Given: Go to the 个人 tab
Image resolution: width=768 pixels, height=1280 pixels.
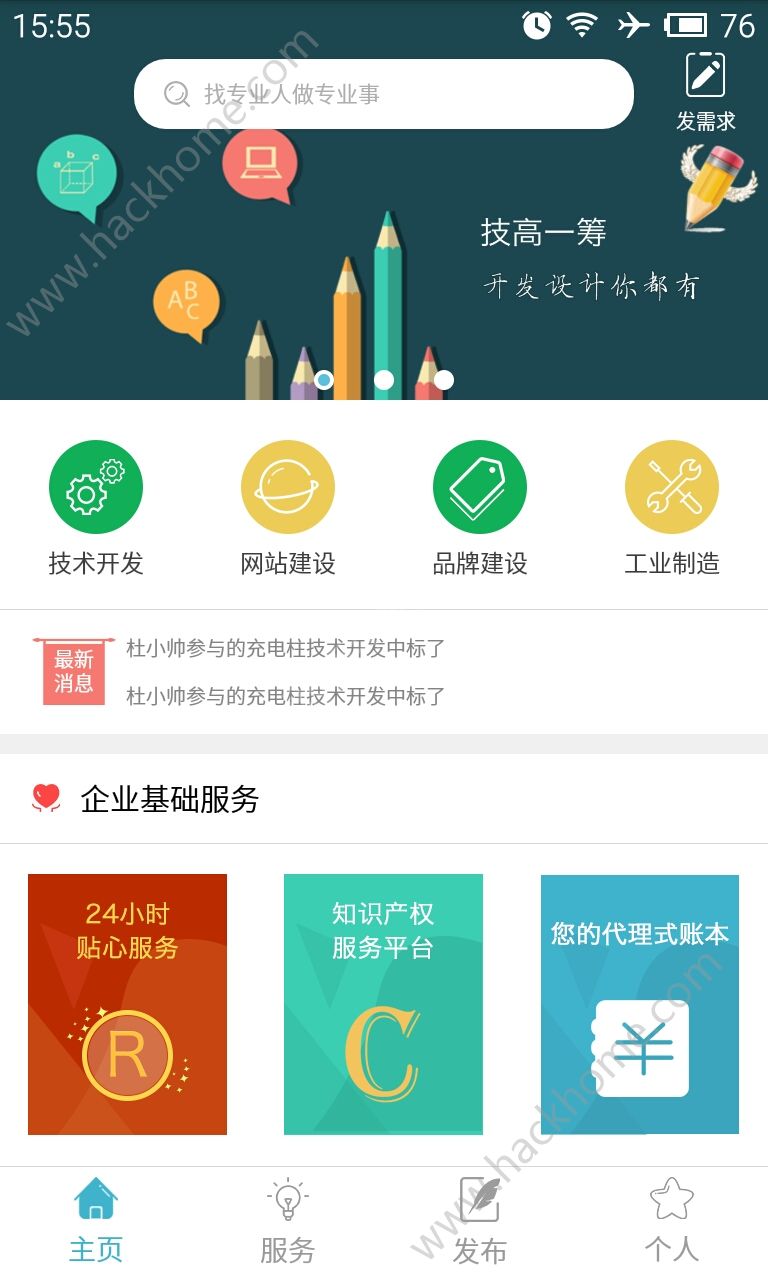Looking at the screenshot, I should click(672, 1221).
